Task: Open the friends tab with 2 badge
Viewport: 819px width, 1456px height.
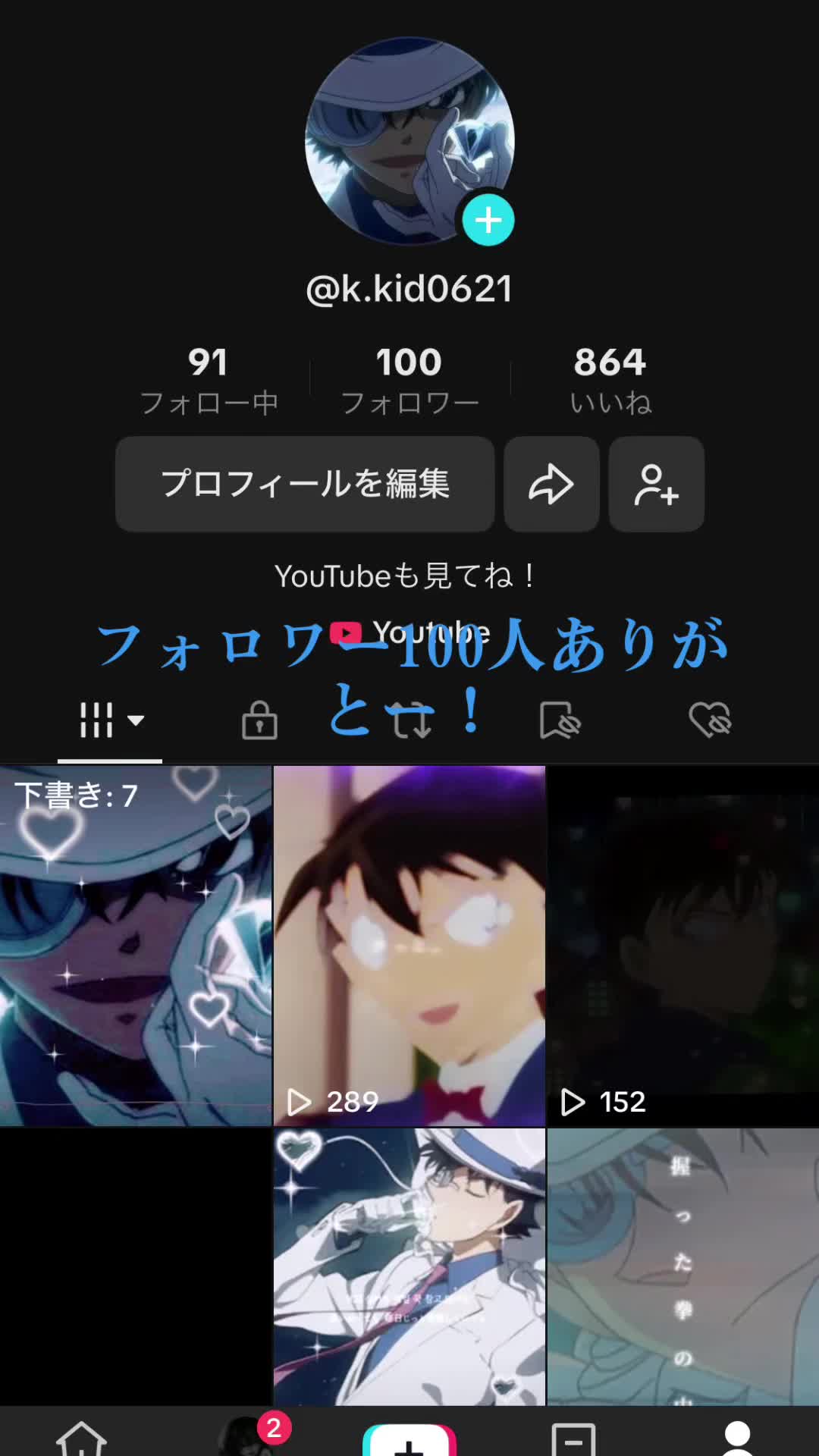Action: (246, 1438)
